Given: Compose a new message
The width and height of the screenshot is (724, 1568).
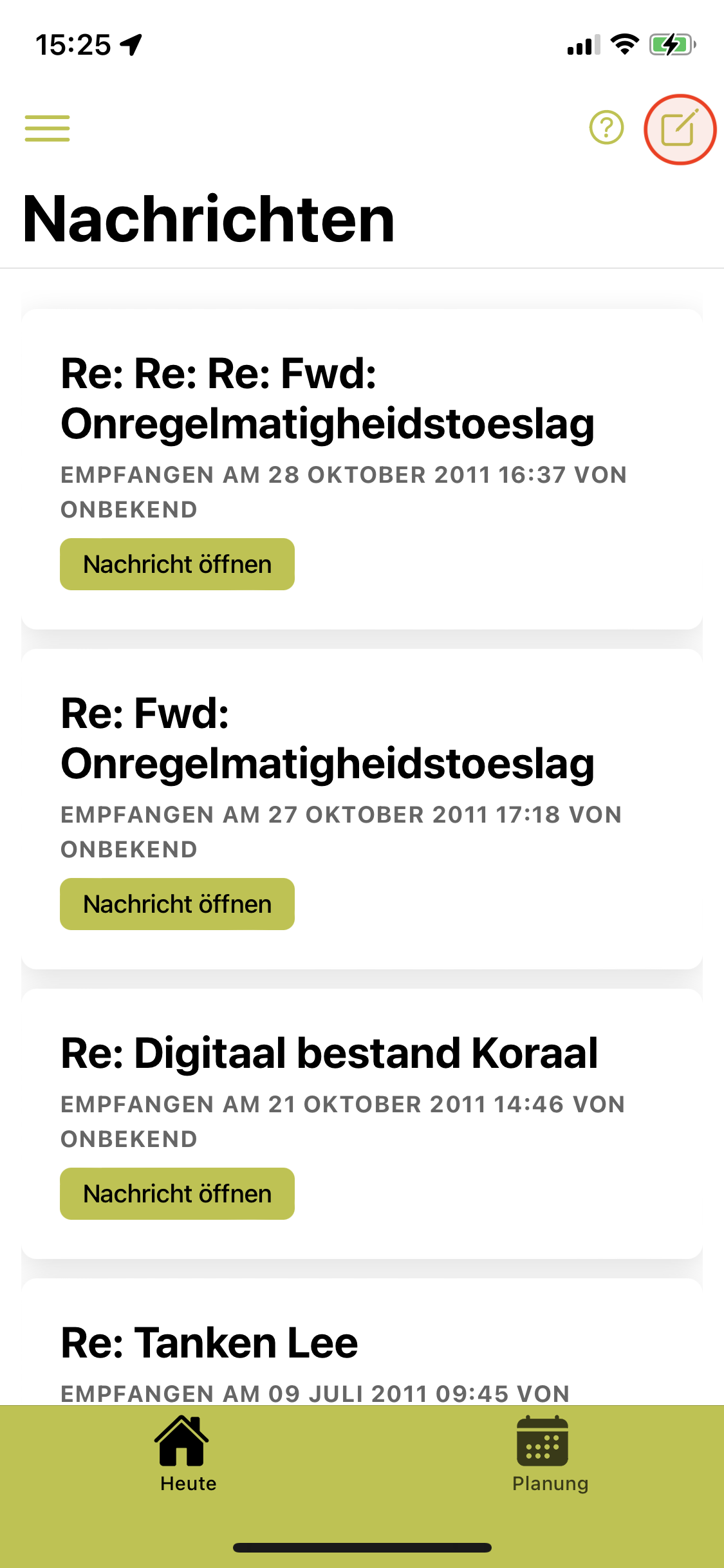Looking at the screenshot, I should pos(680,129).
